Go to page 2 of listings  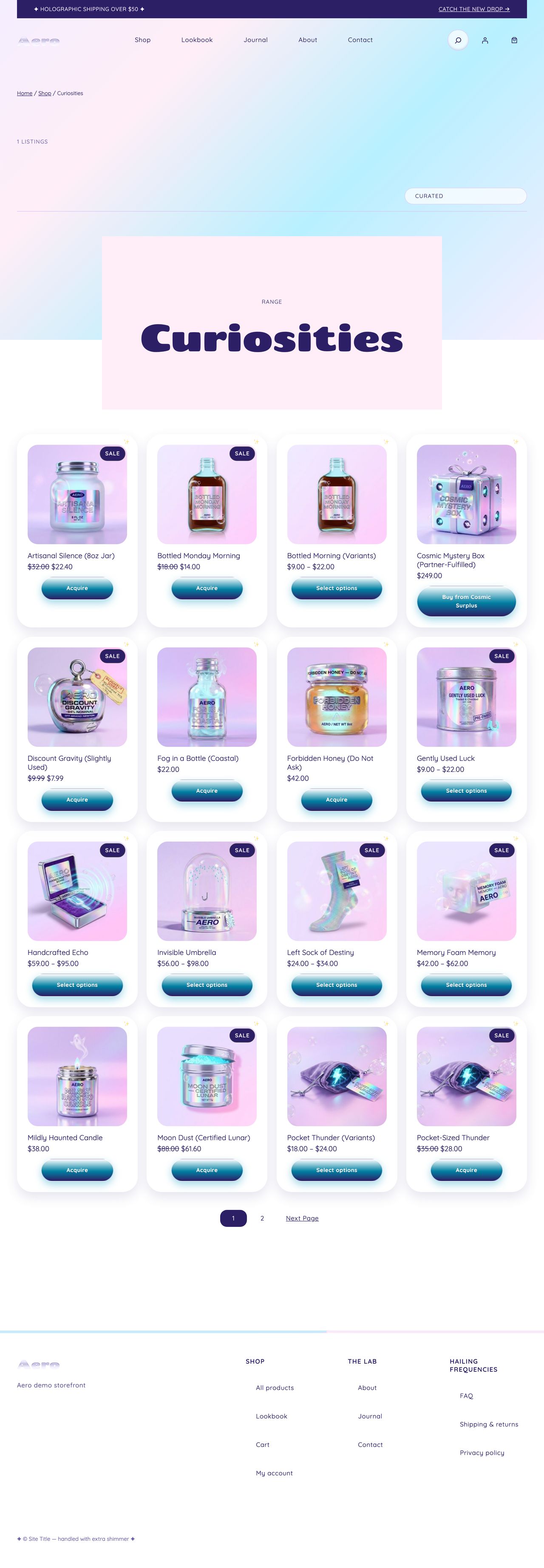(x=262, y=1218)
